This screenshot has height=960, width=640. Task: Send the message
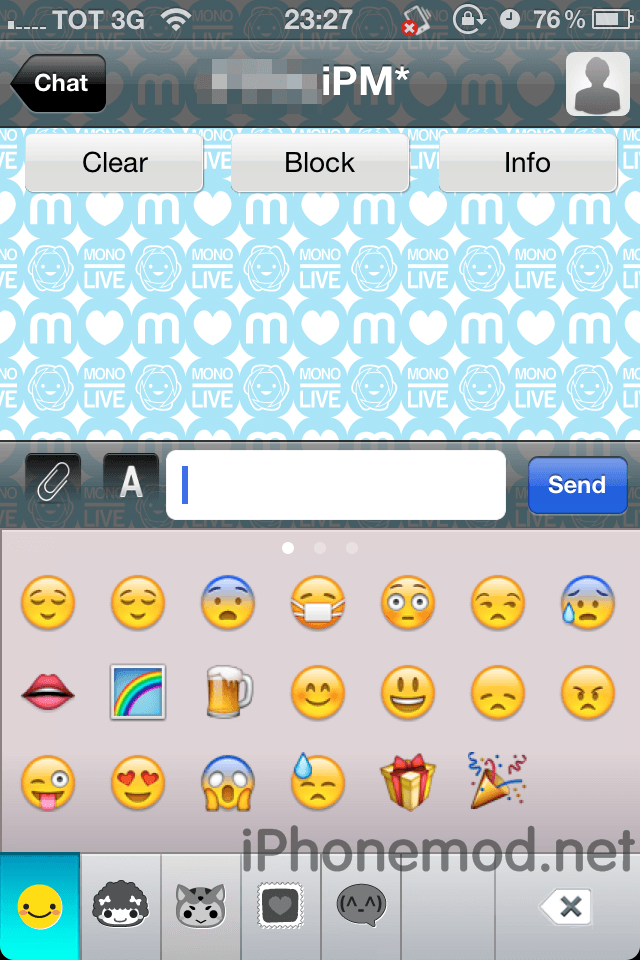[577, 485]
